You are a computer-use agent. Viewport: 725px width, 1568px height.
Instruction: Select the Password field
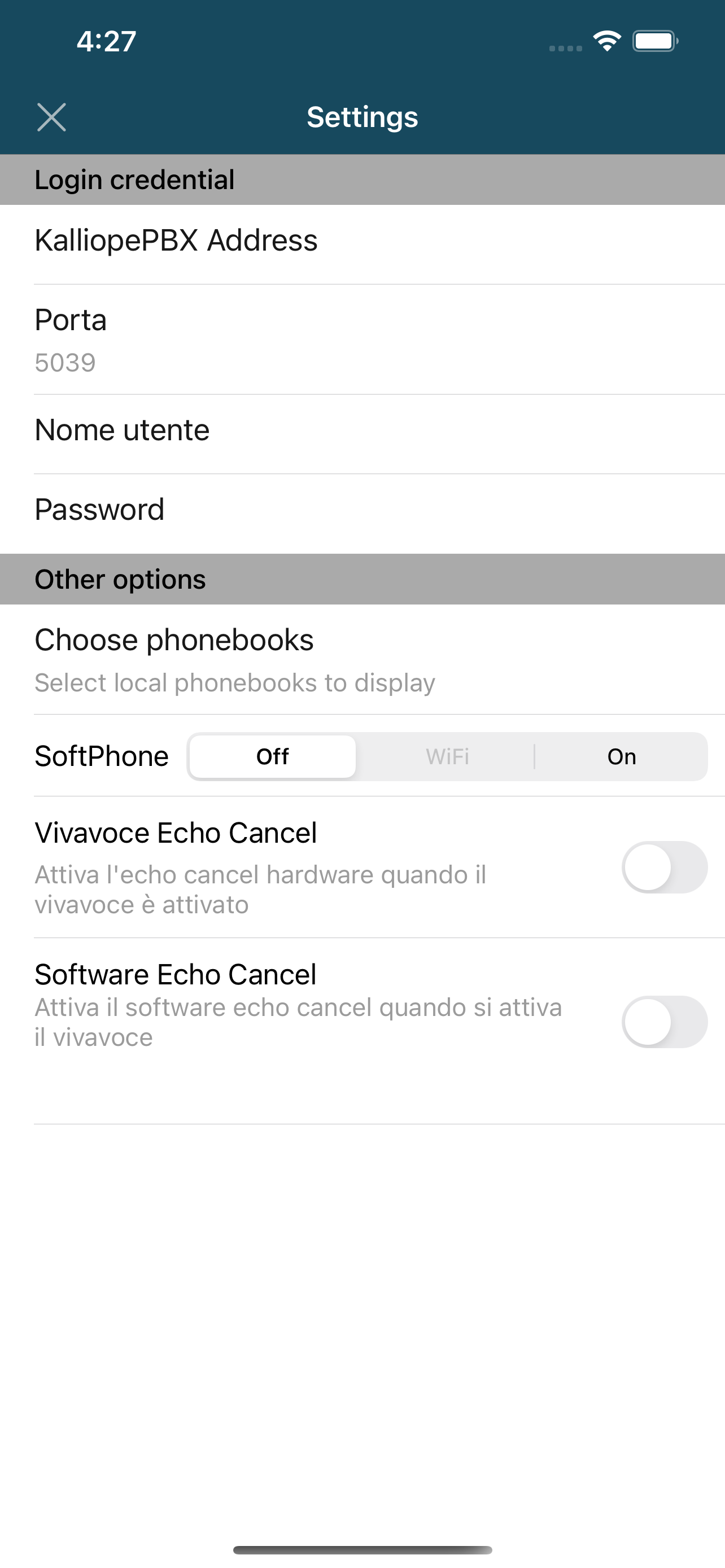[x=362, y=514]
